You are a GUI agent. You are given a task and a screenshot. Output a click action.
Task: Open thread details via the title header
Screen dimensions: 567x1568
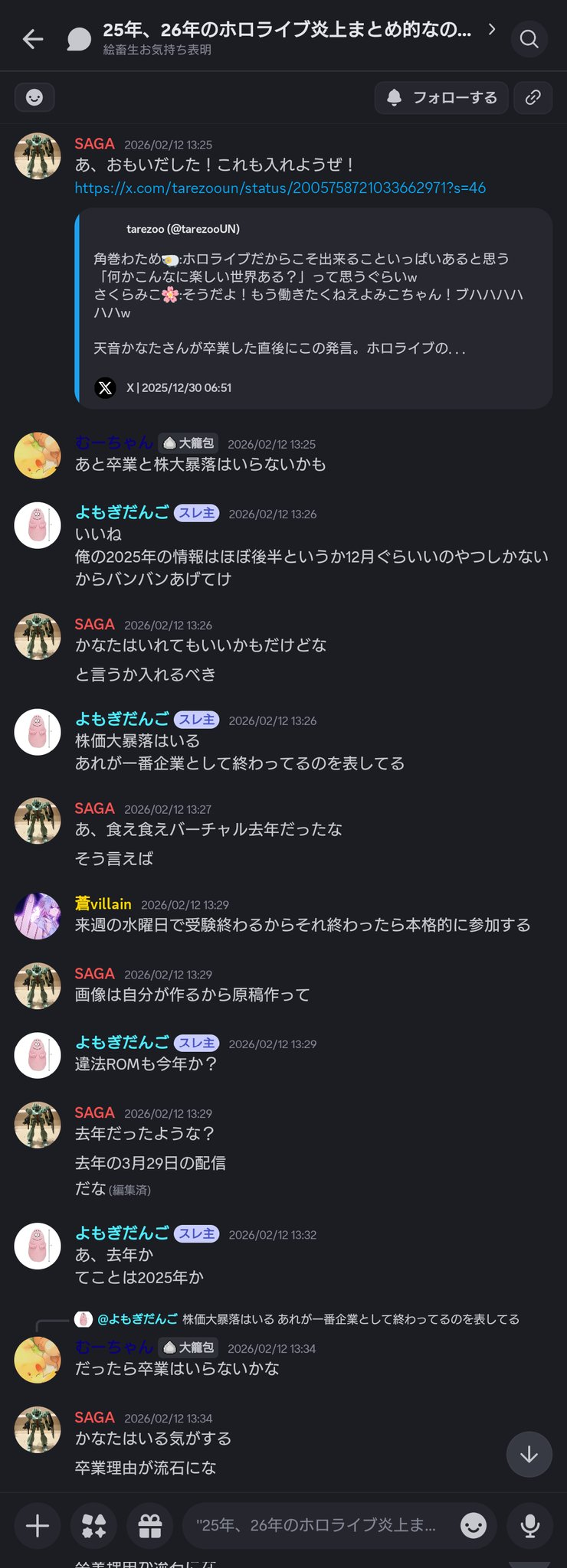pos(287,38)
